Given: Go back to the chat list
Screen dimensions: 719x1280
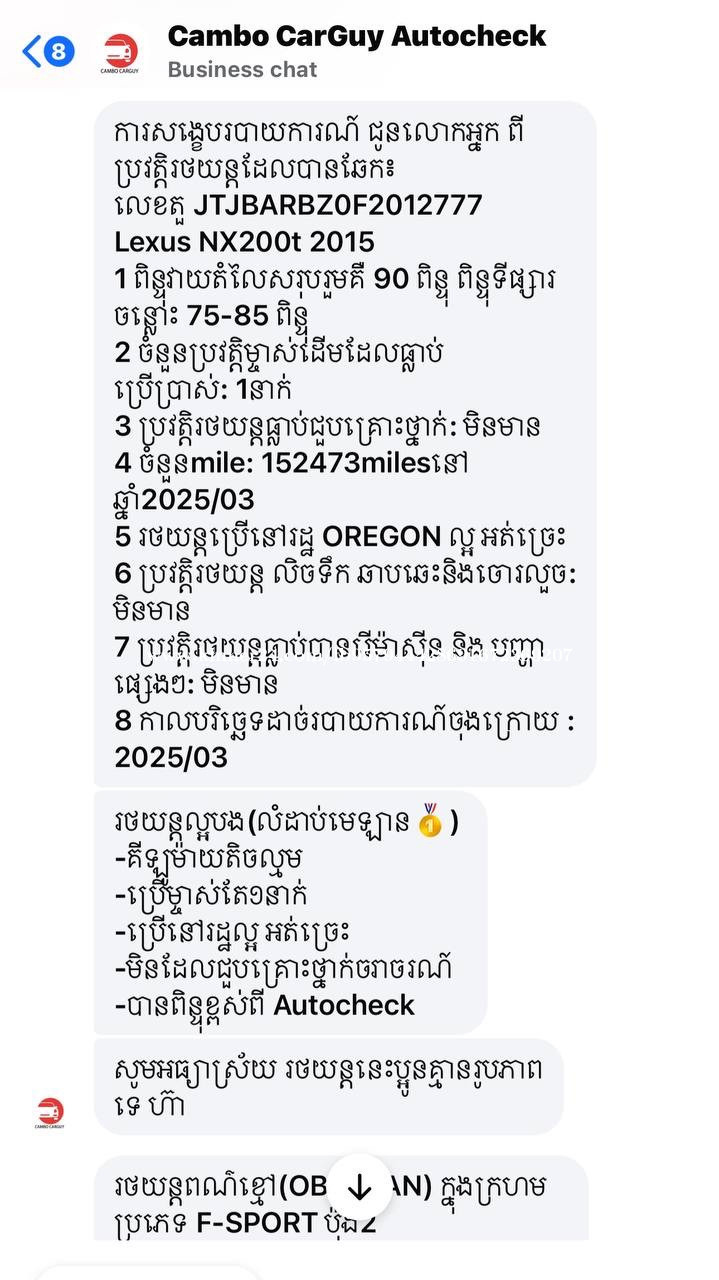Looking at the screenshot, I should coord(47,50).
